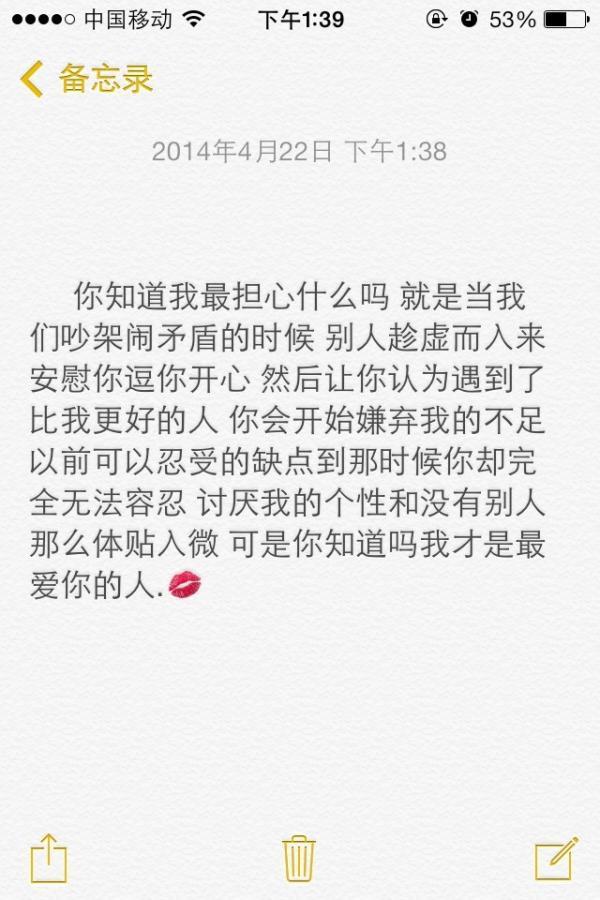This screenshot has width=600, height=900.
Task: Share this note
Action: pyautogui.click(x=47, y=858)
